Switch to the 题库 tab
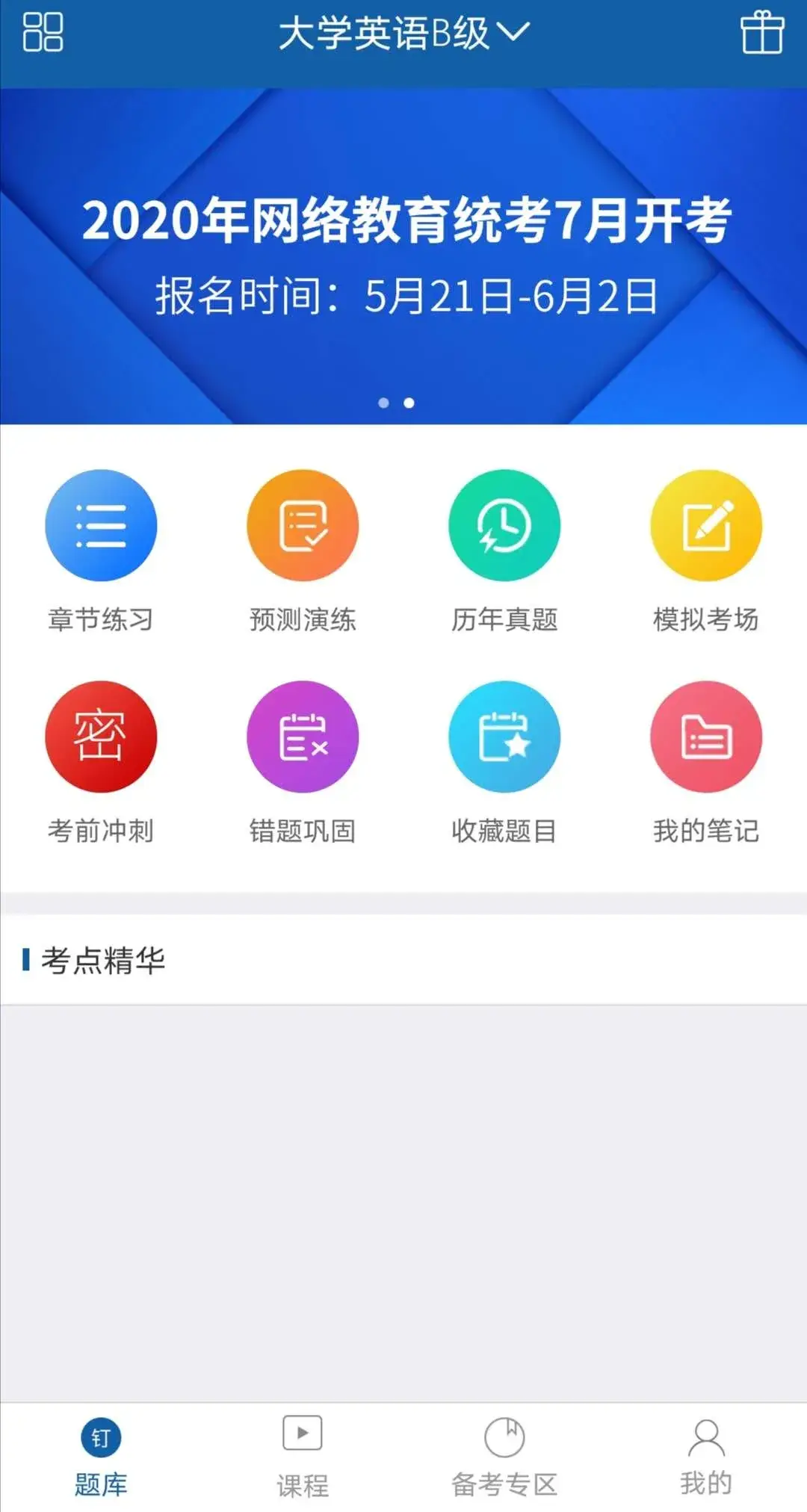The height and width of the screenshot is (1512, 807). [x=101, y=1457]
